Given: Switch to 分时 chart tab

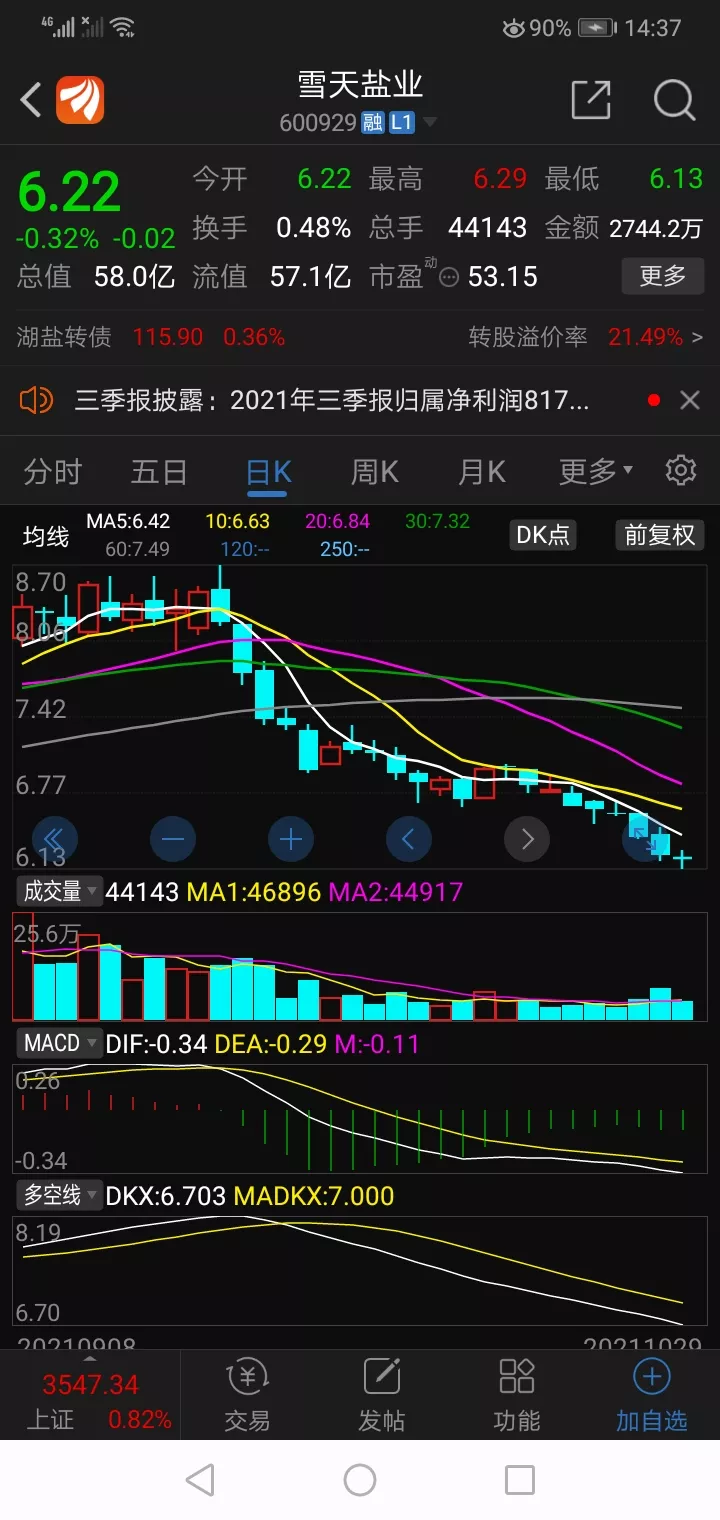Looking at the screenshot, I should pyautogui.click(x=53, y=471).
